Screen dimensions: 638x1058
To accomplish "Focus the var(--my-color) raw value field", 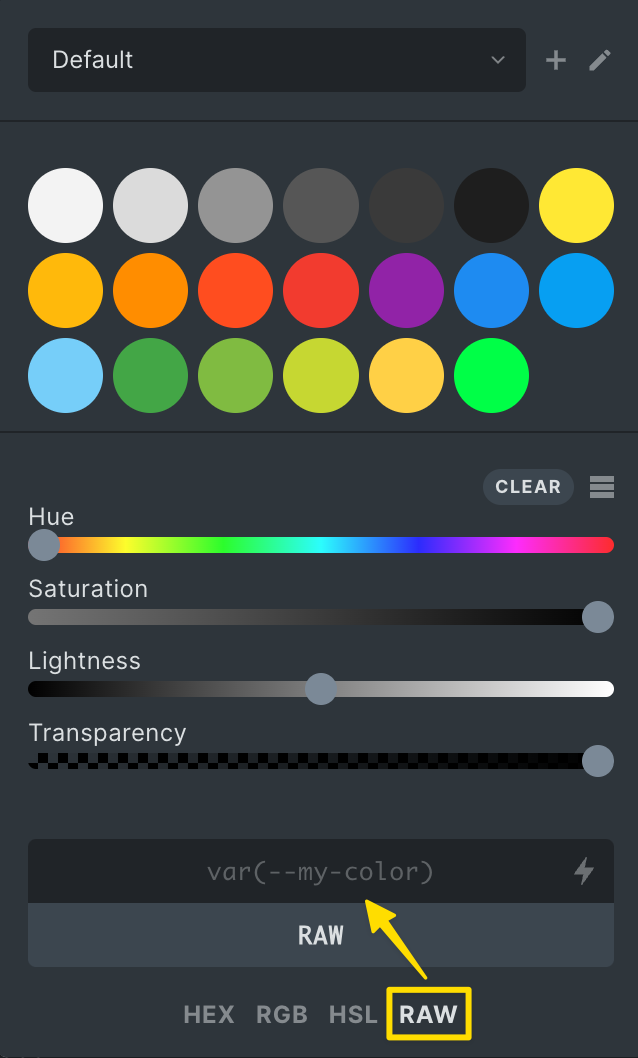I will click(x=321, y=871).
